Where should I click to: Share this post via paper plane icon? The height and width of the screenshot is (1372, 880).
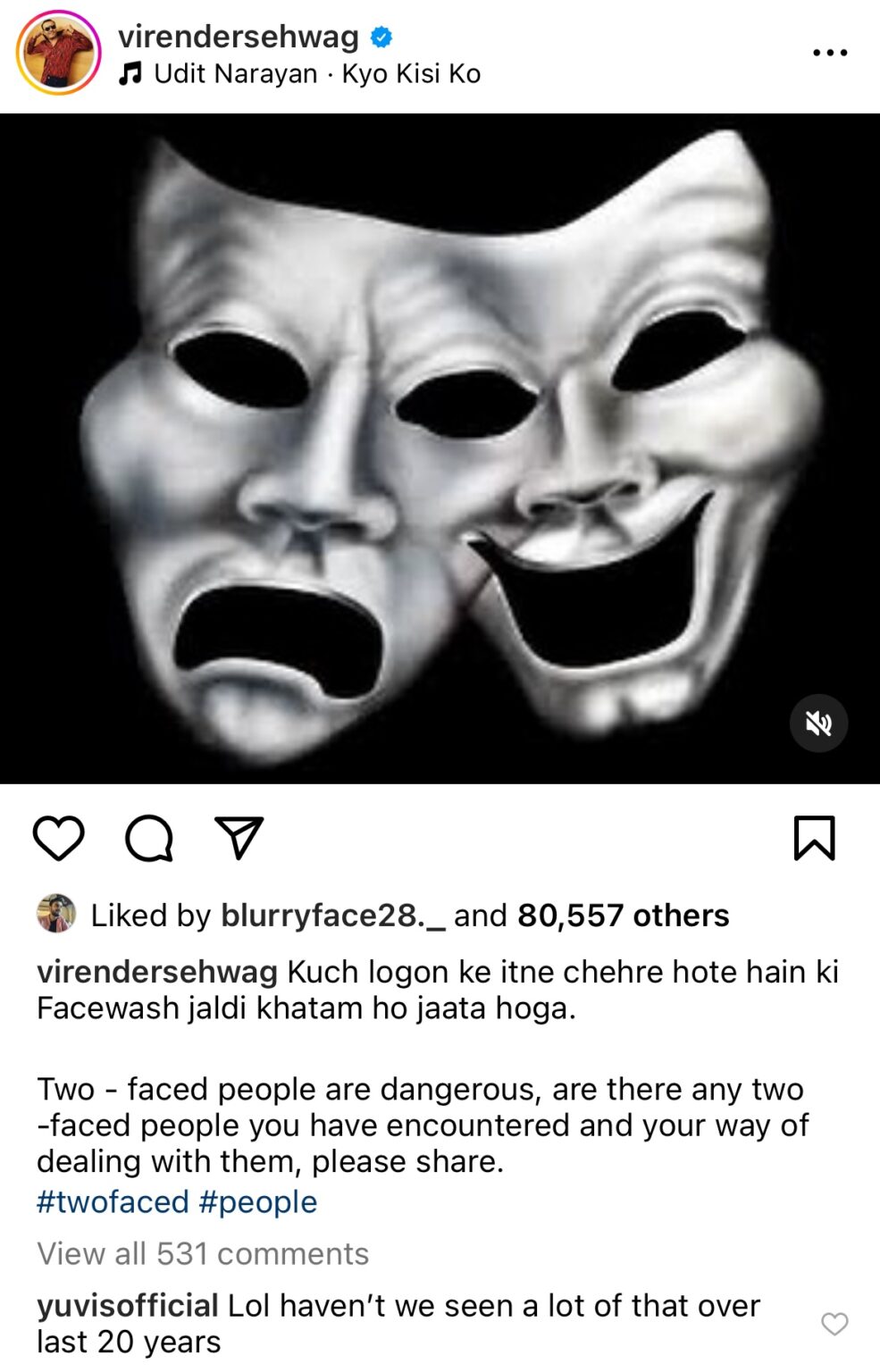239,838
